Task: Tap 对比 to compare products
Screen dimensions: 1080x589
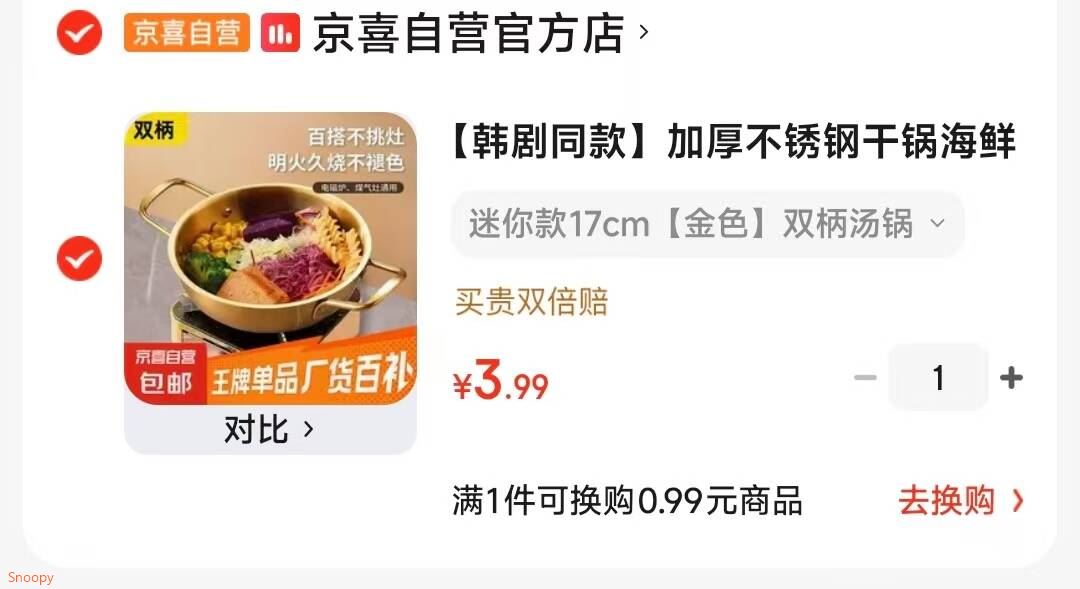Action: (270, 430)
